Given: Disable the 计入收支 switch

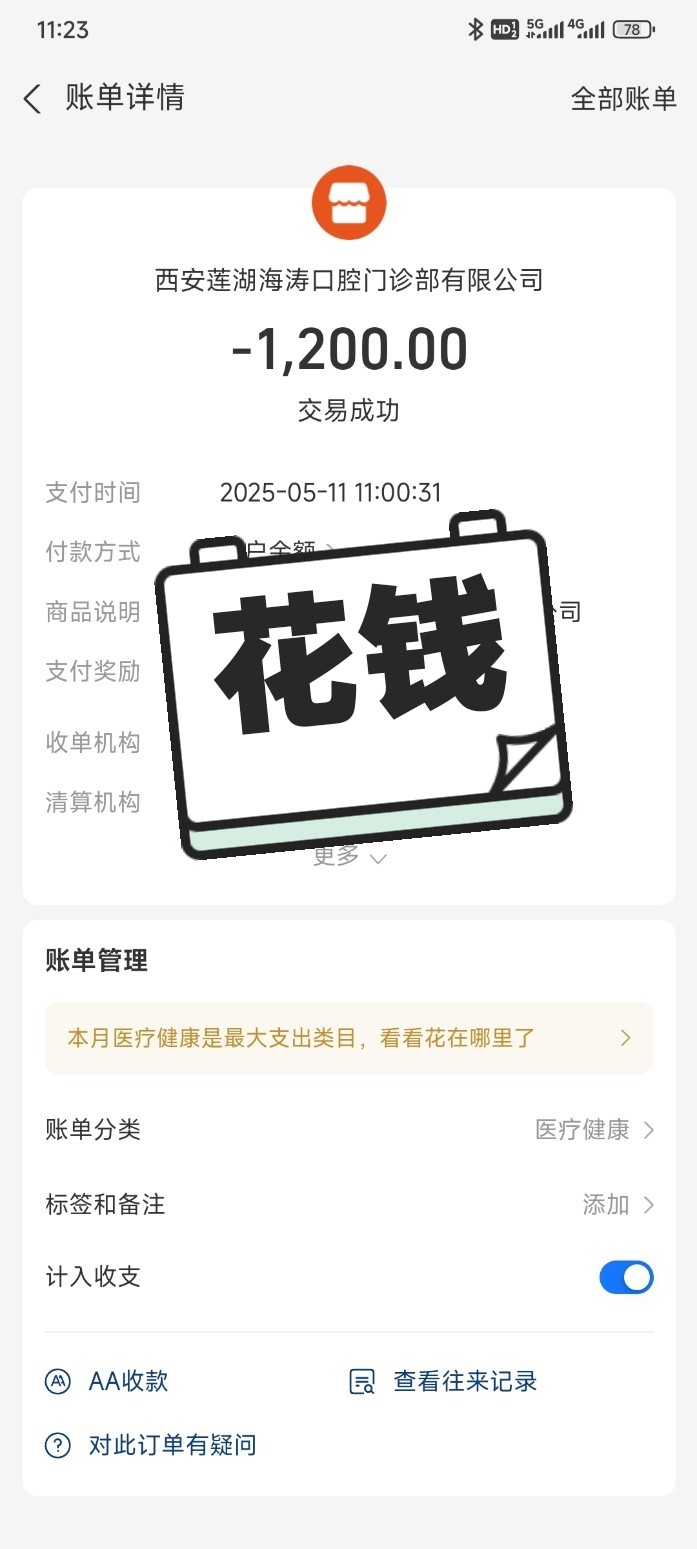Looking at the screenshot, I should pos(626,1277).
